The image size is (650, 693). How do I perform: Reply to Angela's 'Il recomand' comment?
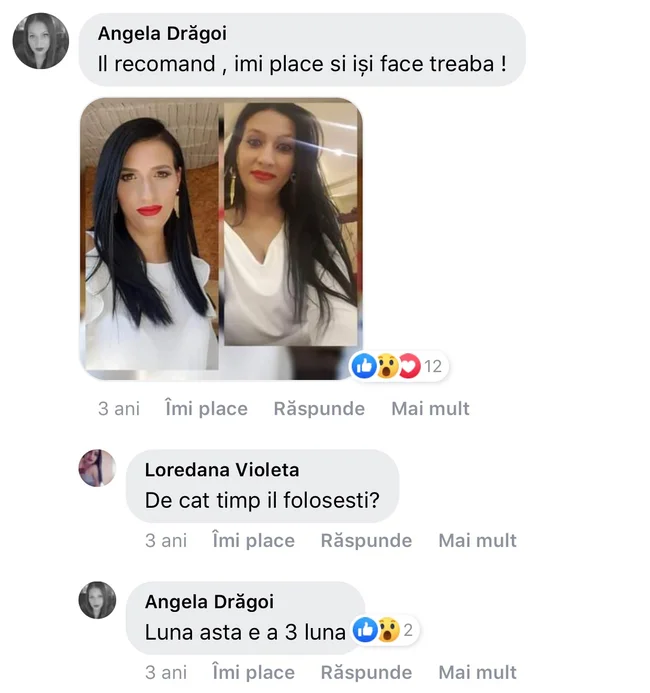tap(318, 408)
